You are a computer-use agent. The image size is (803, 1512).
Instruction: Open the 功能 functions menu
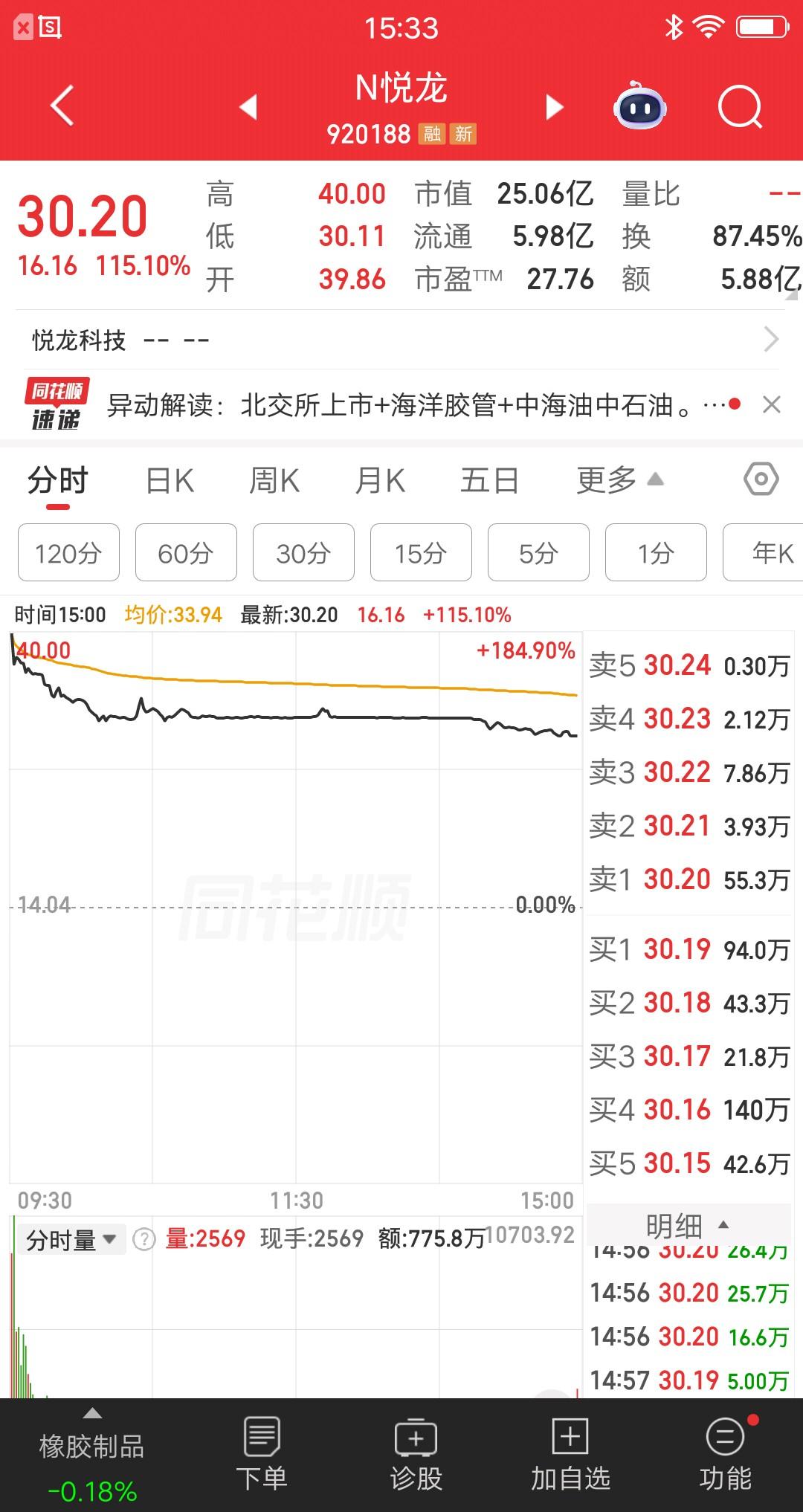725,1455
